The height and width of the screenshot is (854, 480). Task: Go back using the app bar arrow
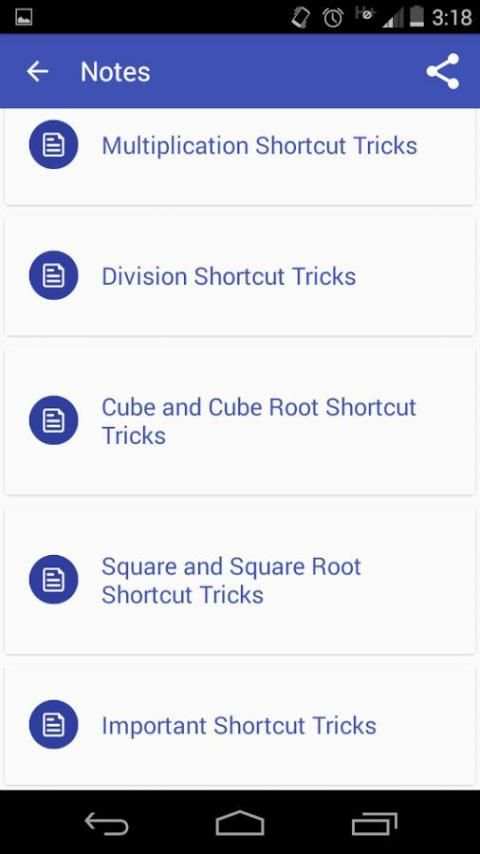pyautogui.click(x=37, y=71)
